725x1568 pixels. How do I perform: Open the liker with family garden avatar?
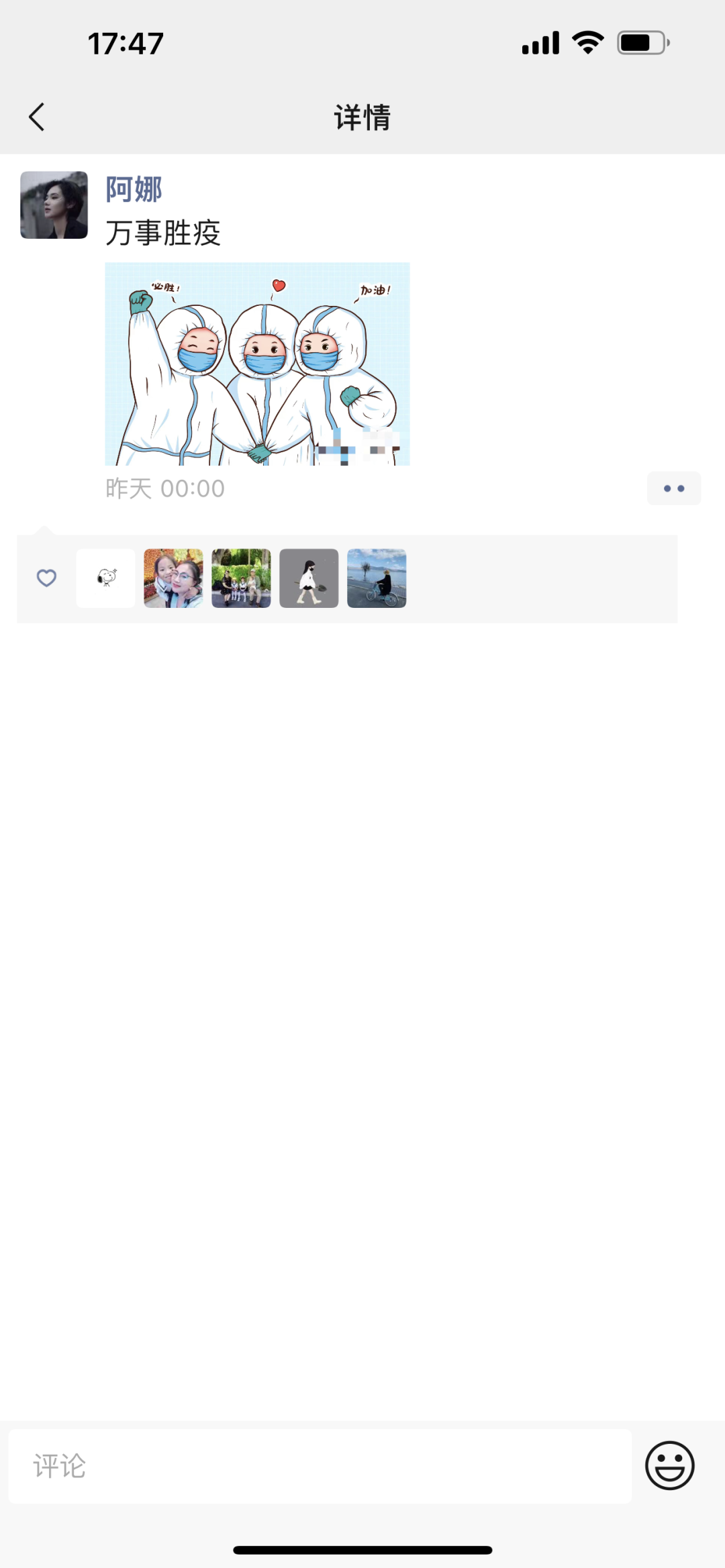(241, 578)
